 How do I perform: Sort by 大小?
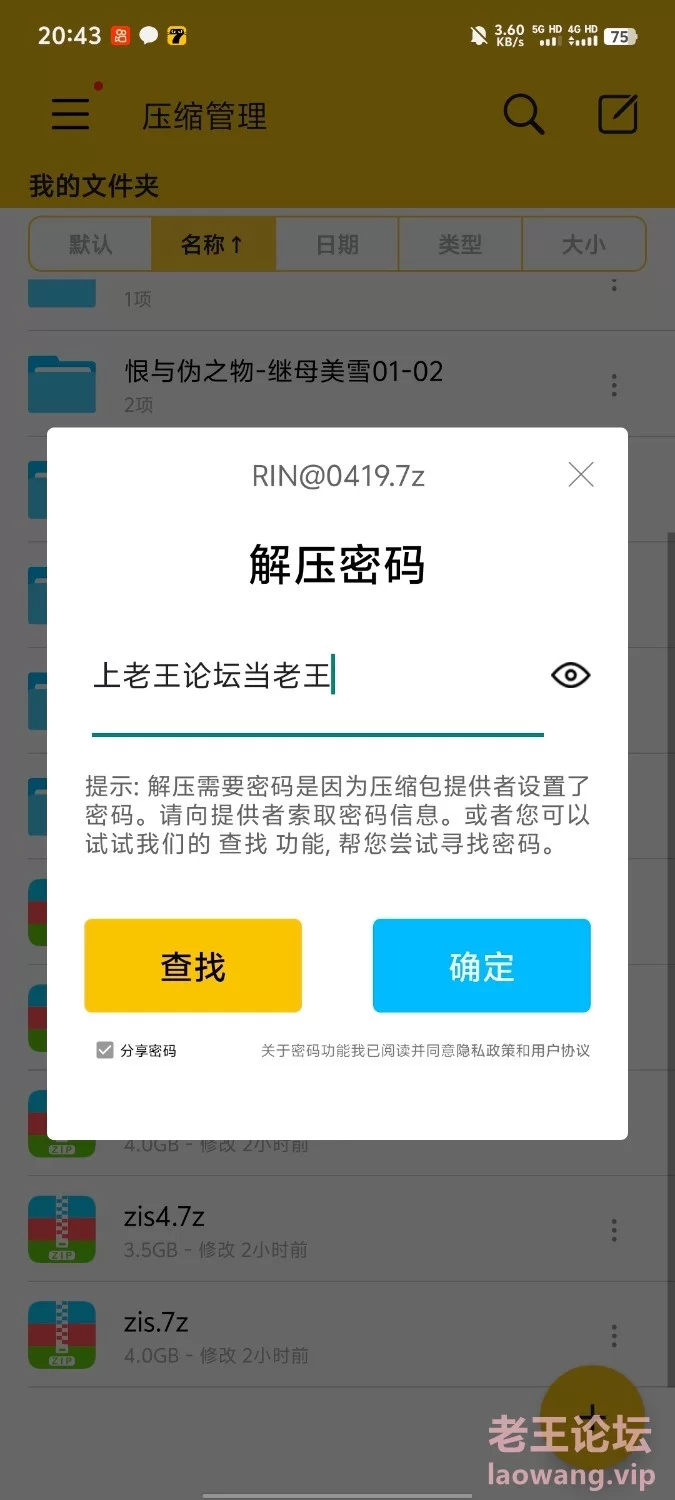584,245
